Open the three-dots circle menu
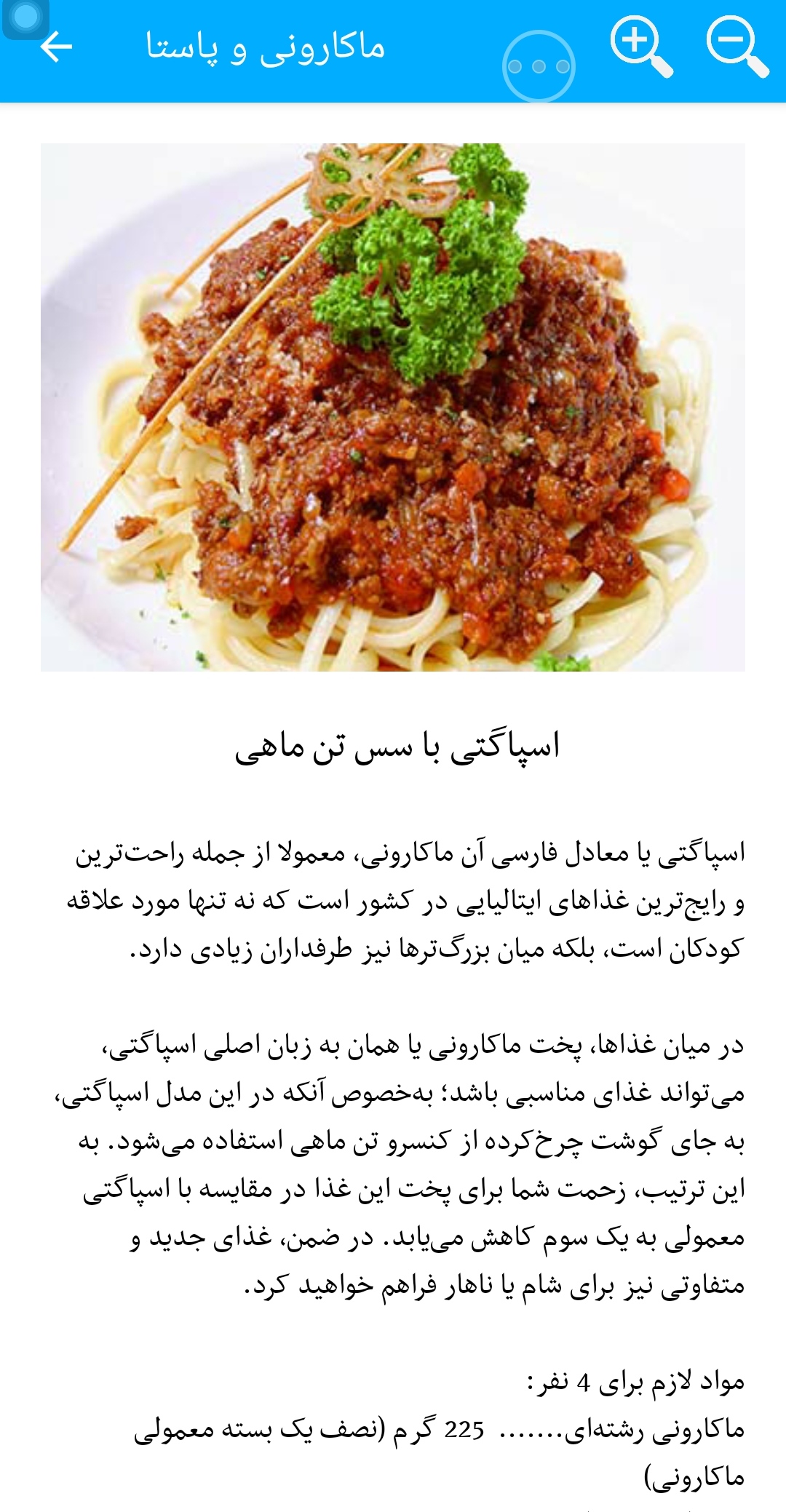The image size is (786, 1512). pyautogui.click(x=539, y=66)
